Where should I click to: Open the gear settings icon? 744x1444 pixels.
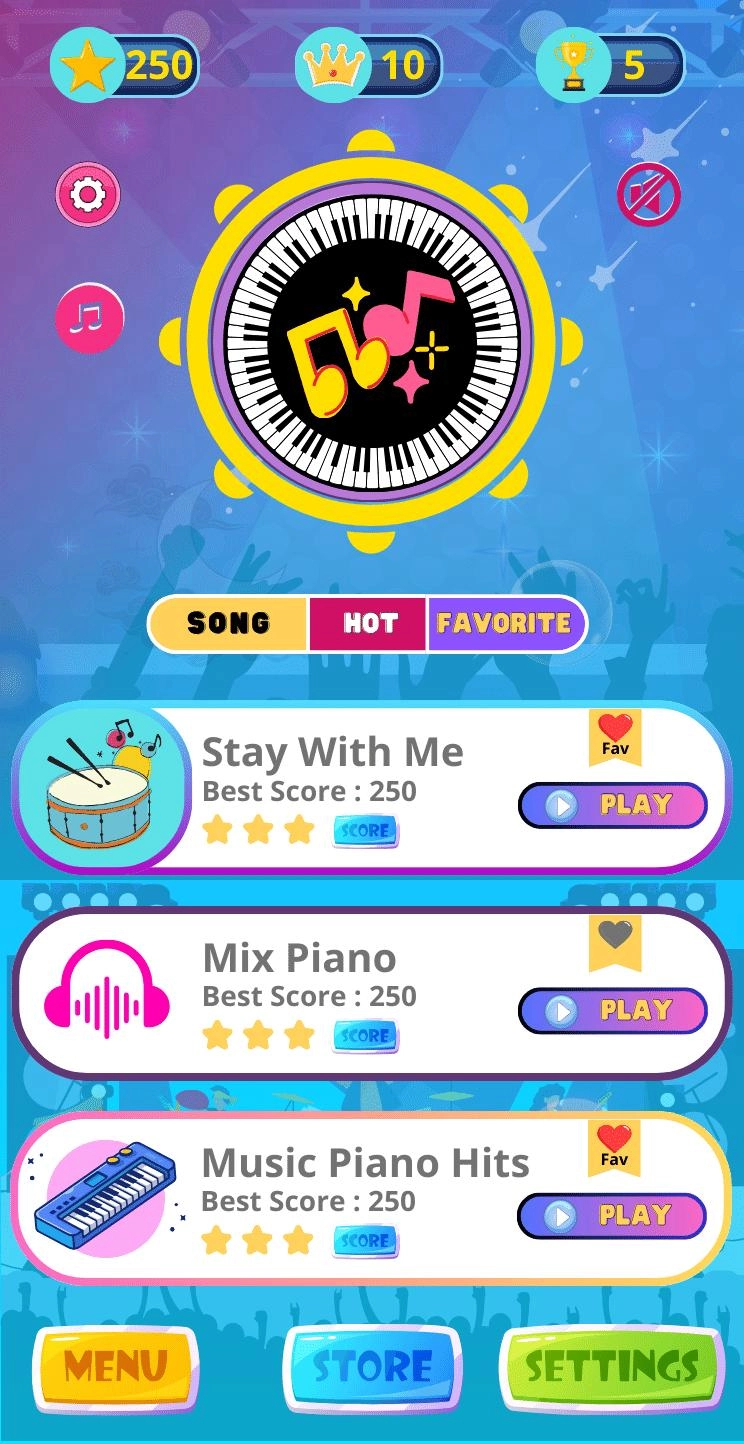(88, 194)
